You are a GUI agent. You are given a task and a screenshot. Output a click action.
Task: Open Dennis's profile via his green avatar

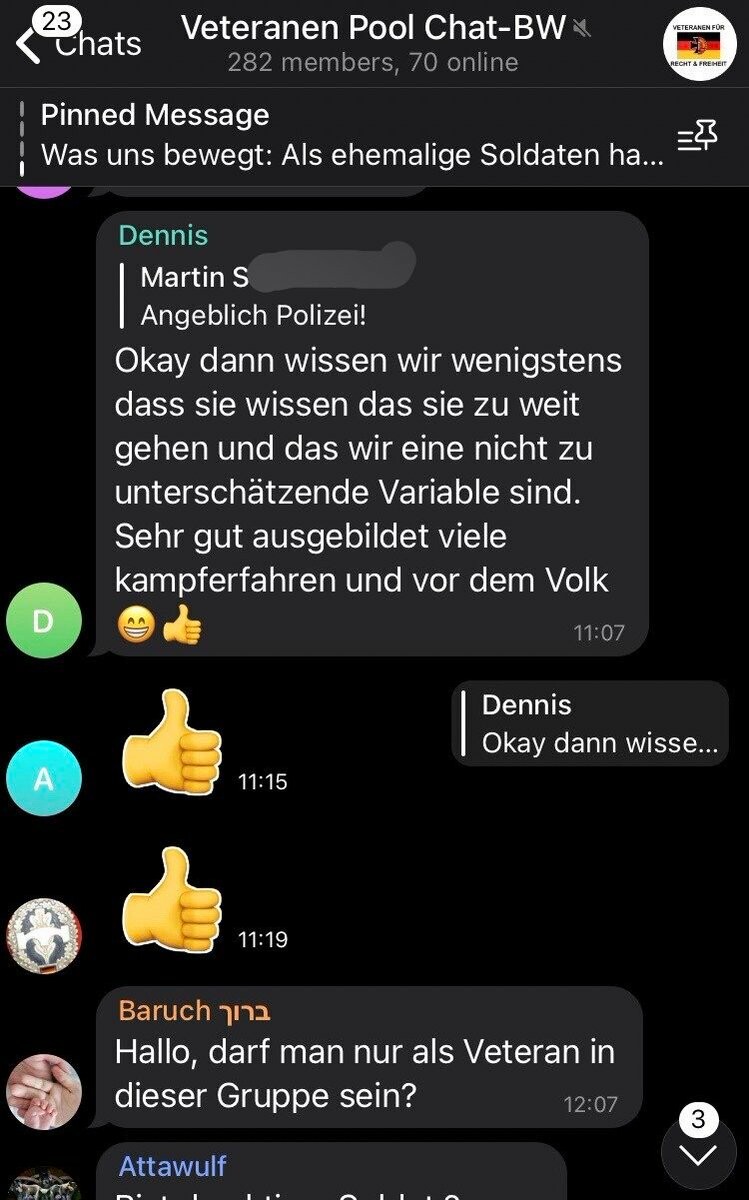tap(43, 620)
